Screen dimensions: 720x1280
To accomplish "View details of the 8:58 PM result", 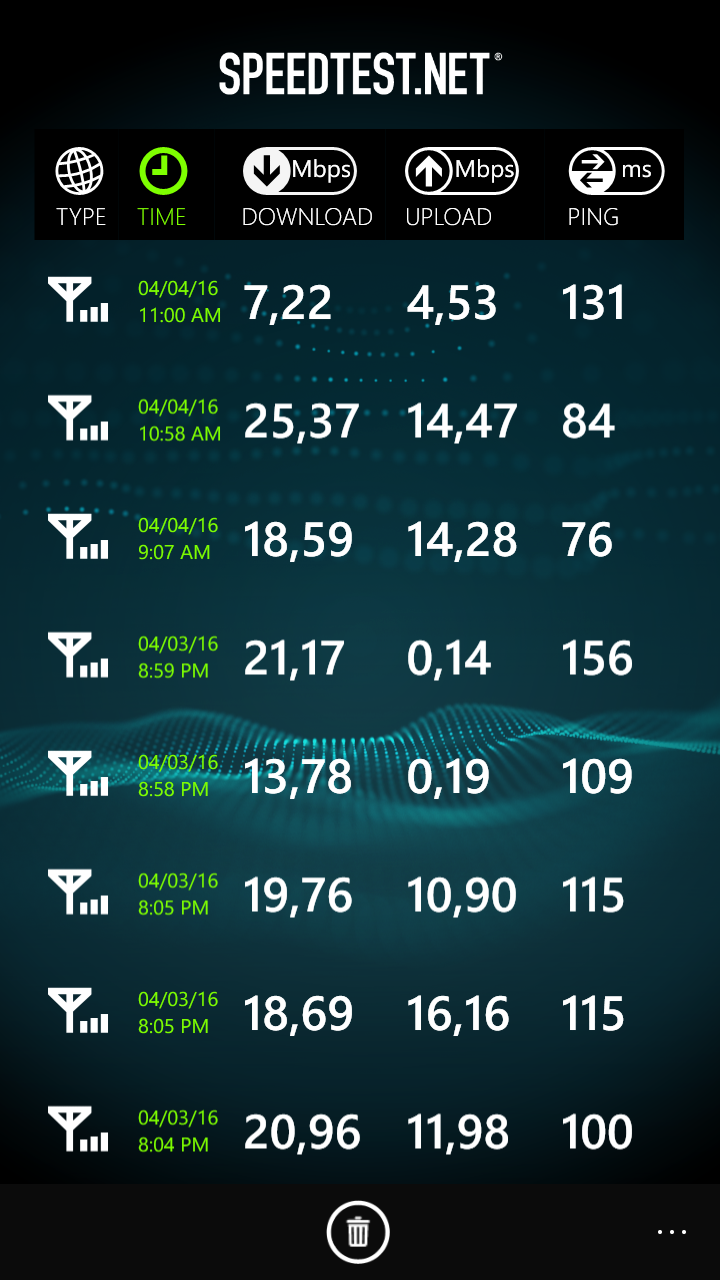I will (x=360, y=775).
